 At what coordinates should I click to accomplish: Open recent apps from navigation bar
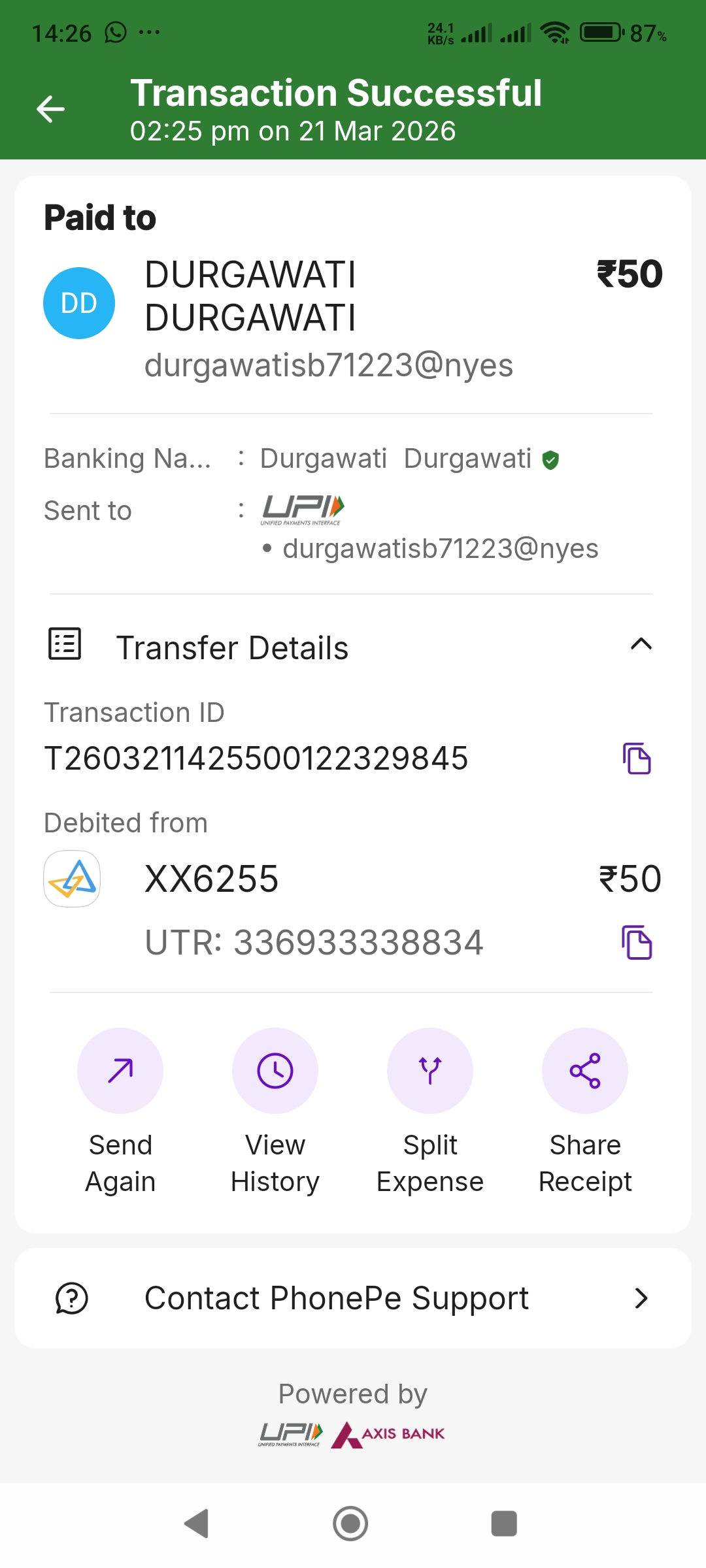coord(504,1524)
